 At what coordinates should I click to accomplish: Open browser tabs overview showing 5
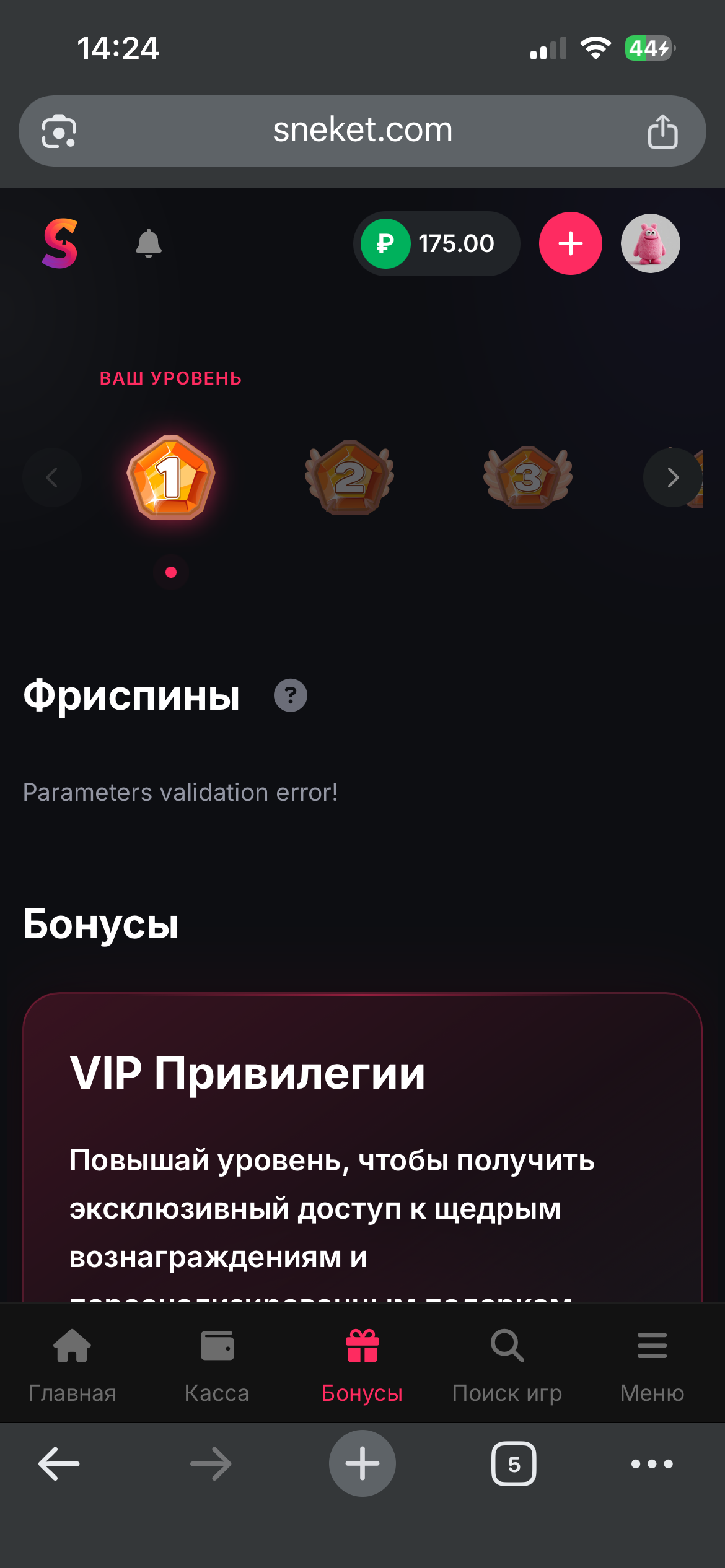[514, 1464]
